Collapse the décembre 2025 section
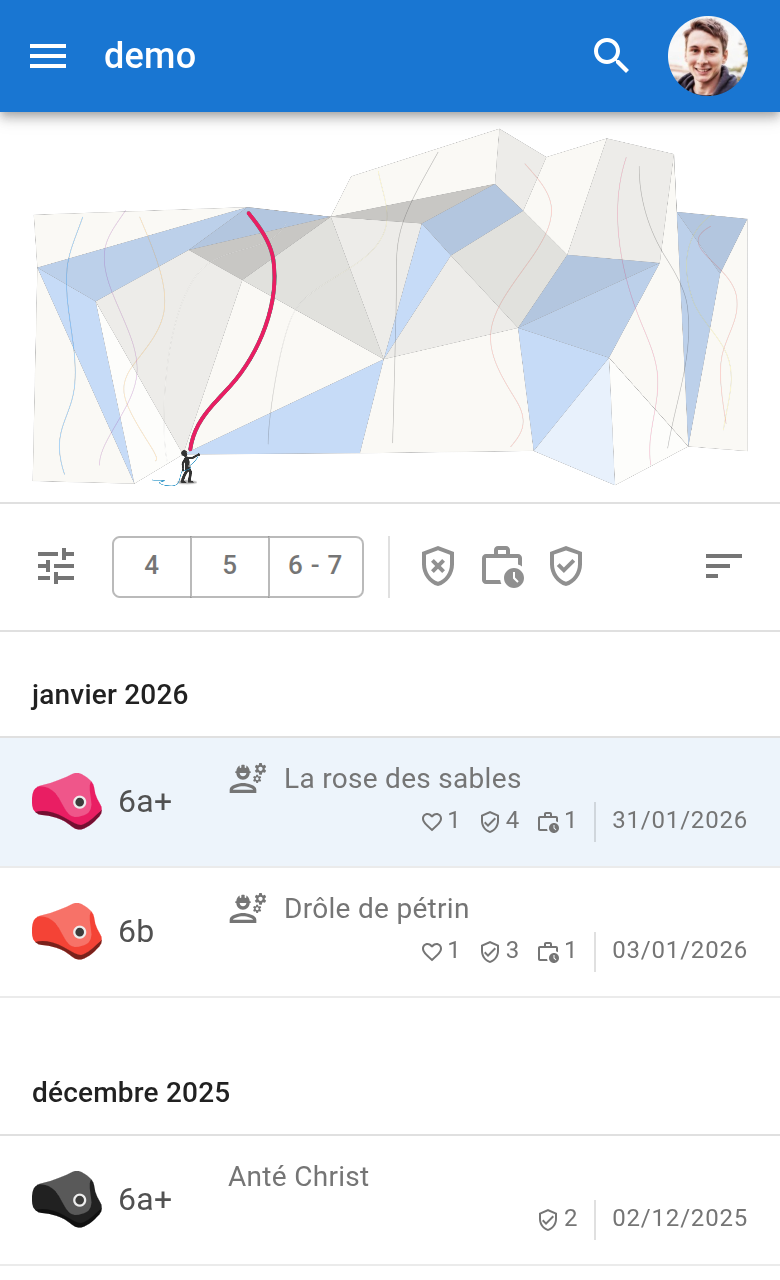Viewport: 780px width, 1280px height. 130,1092
